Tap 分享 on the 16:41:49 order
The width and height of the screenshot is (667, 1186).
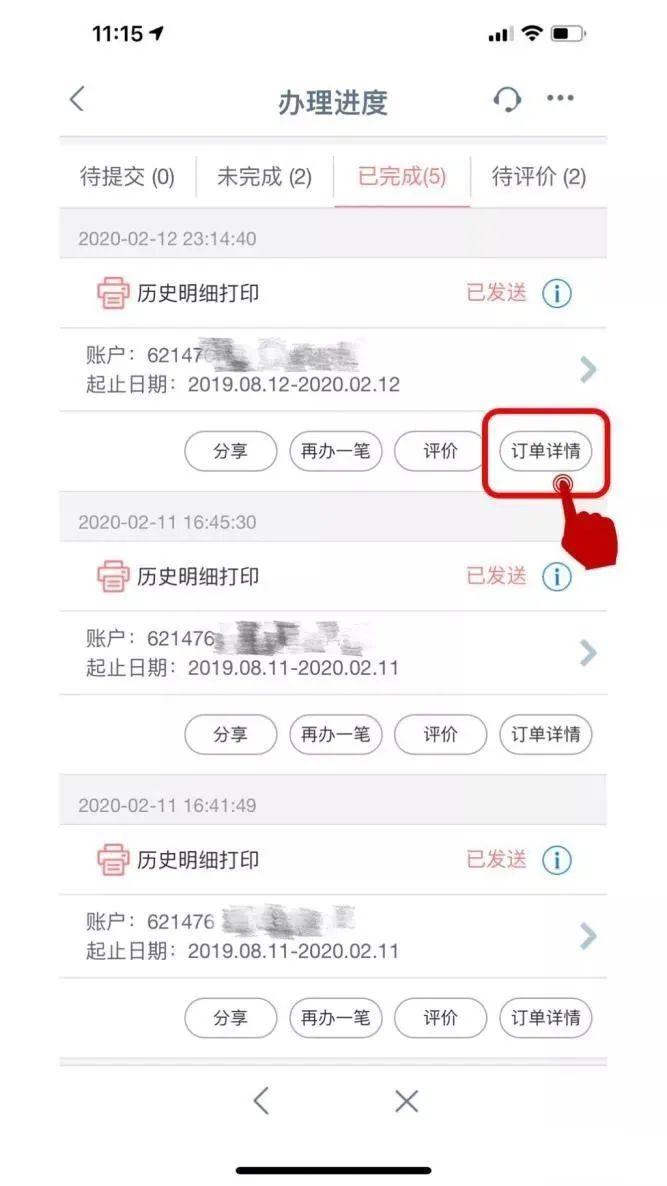(x=231, y=1018)
